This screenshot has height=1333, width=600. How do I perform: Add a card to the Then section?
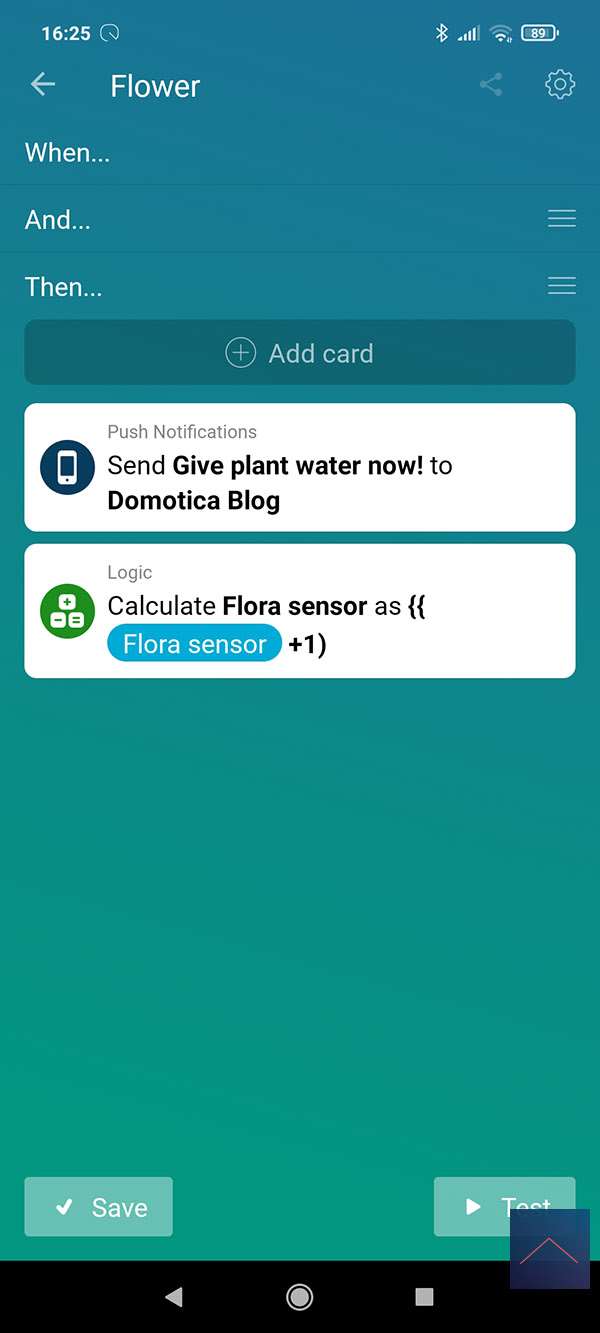[x=300, y=353]
